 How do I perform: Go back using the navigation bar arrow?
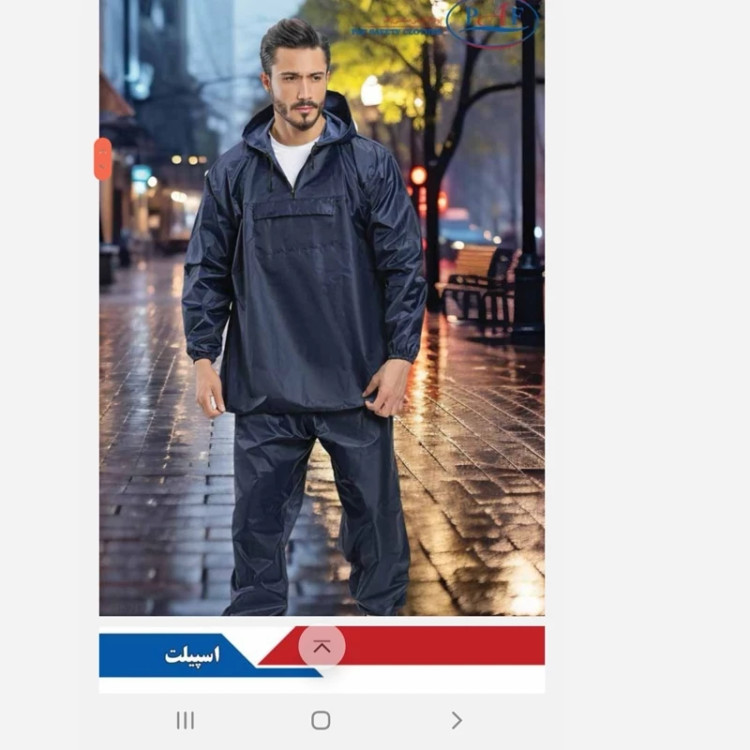pyautogui.click(x=456, y=720)
